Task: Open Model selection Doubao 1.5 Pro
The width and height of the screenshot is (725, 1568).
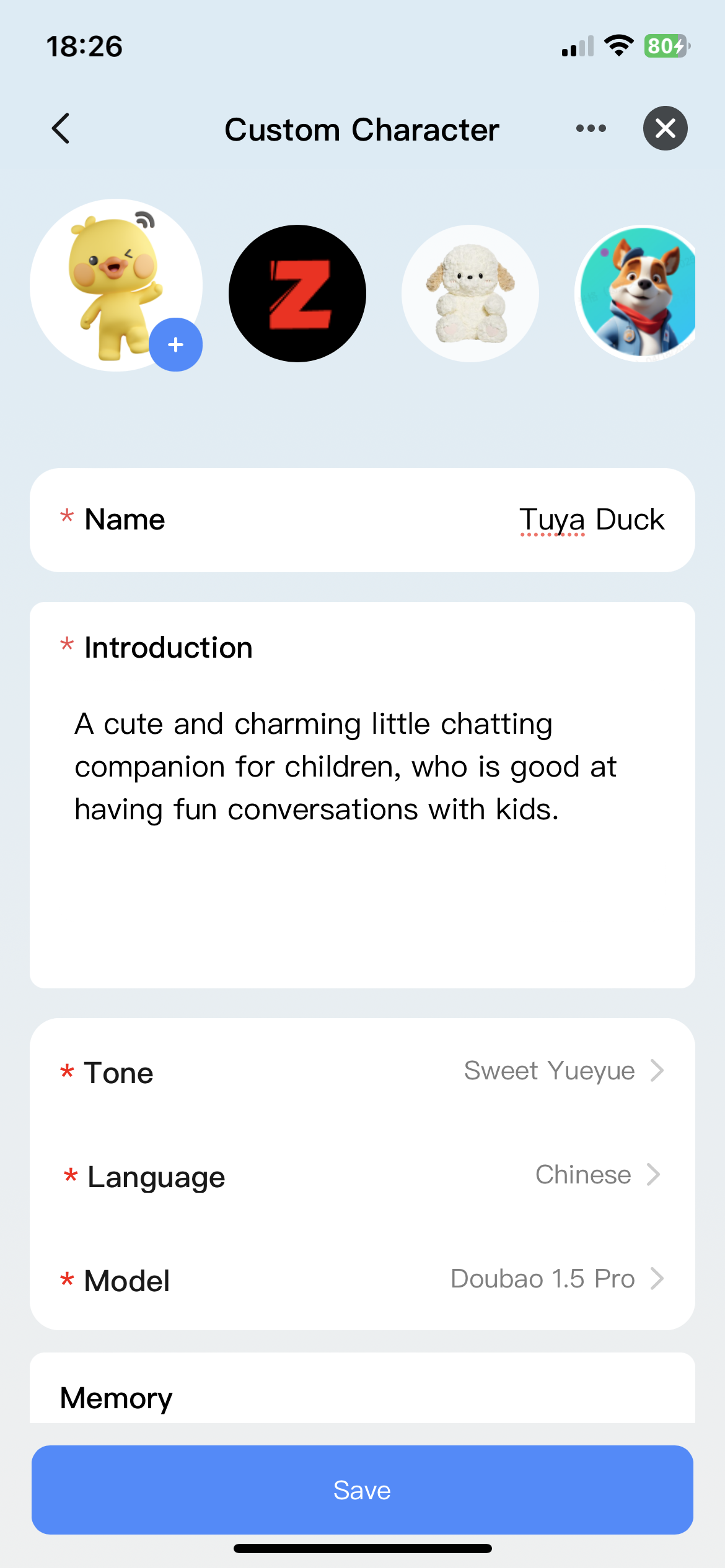Action: coord(362,1279)
